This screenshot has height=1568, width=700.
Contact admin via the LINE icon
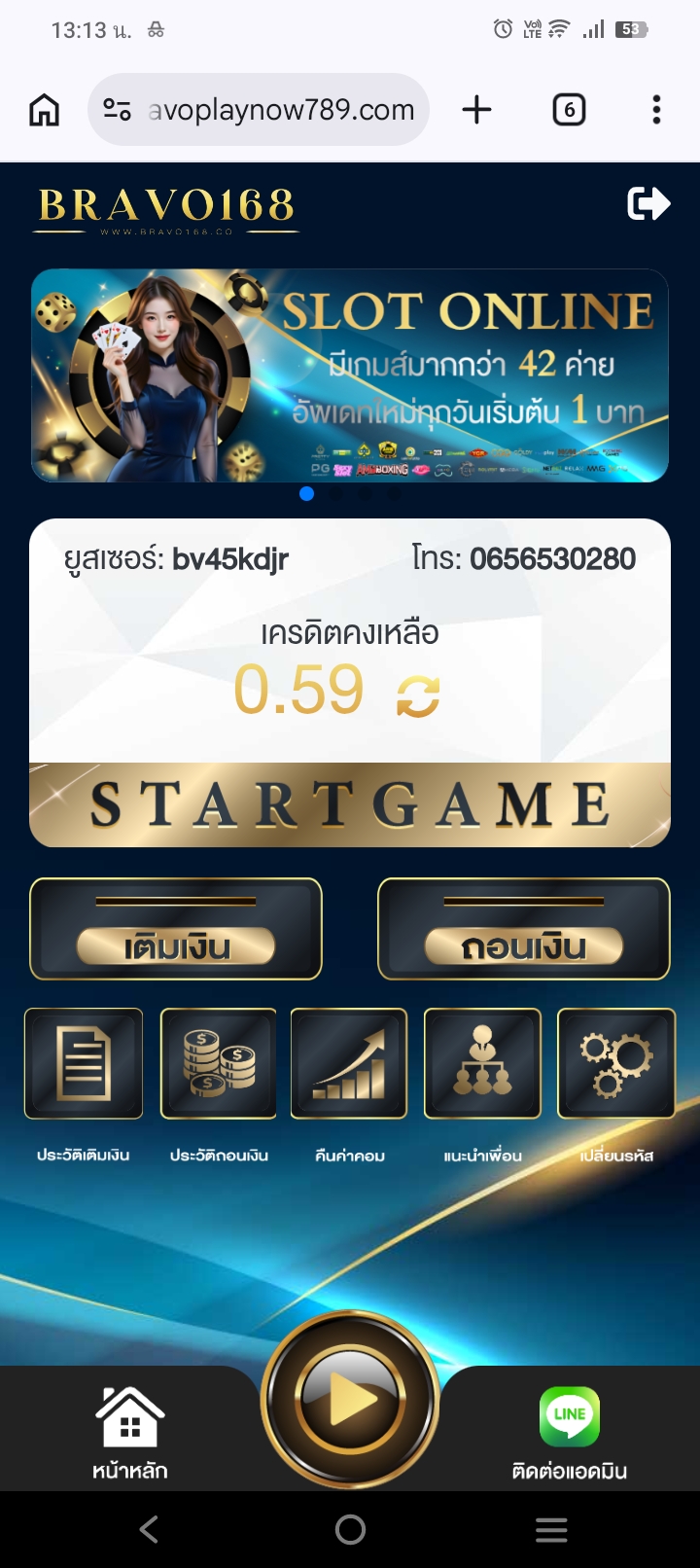point(569,1430)
